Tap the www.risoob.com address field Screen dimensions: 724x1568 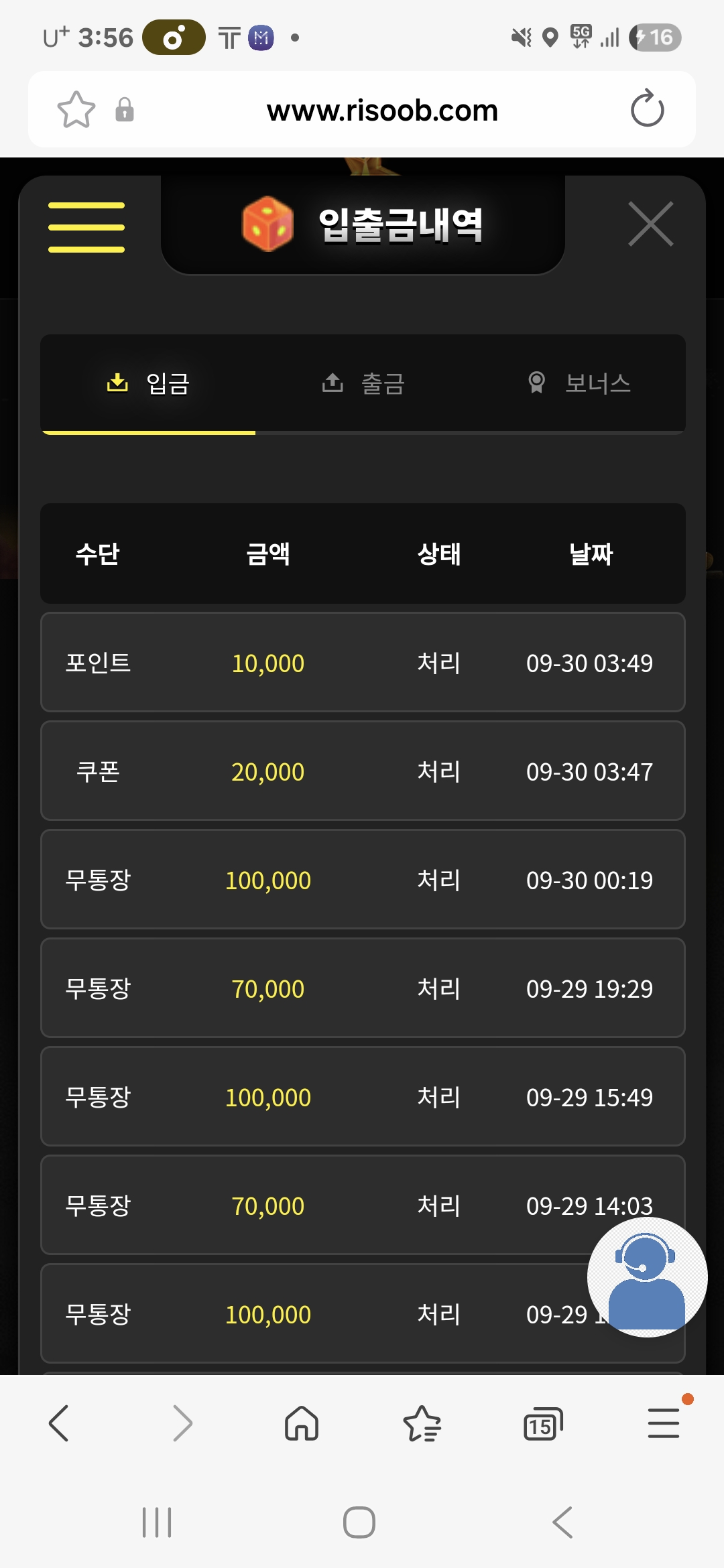coord(382,111)
